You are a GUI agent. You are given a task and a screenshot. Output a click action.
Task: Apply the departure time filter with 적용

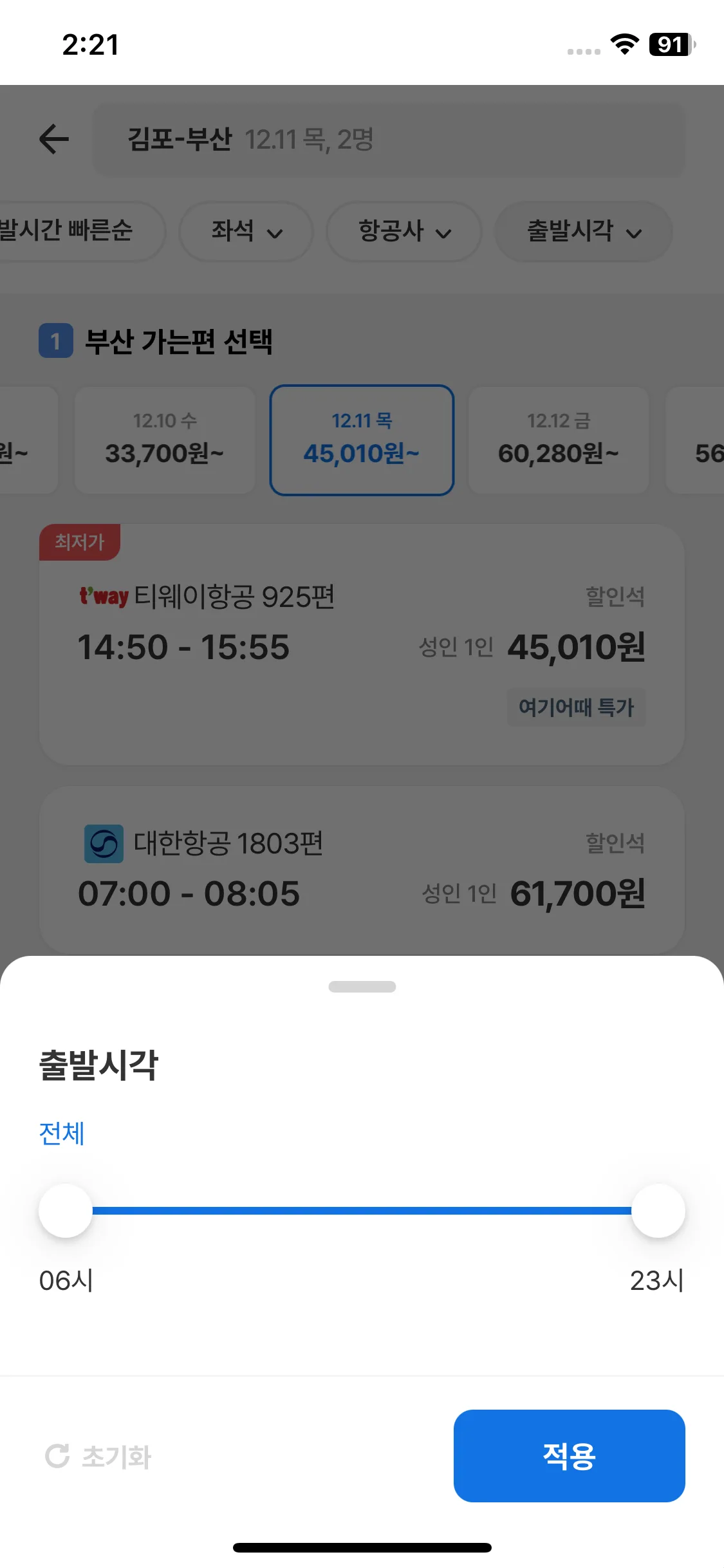[x=569, y=1455]
